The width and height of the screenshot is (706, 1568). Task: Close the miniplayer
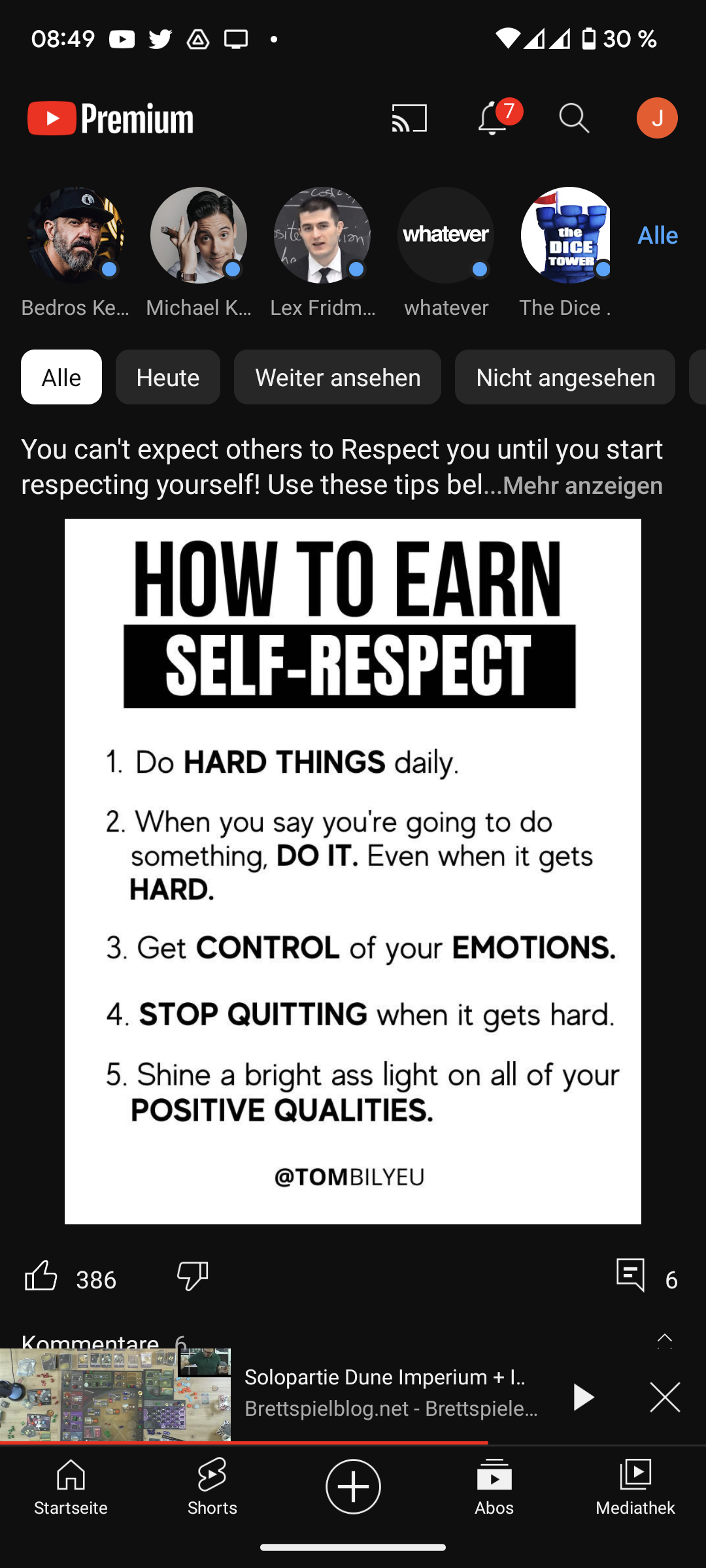pos(665,1397)
